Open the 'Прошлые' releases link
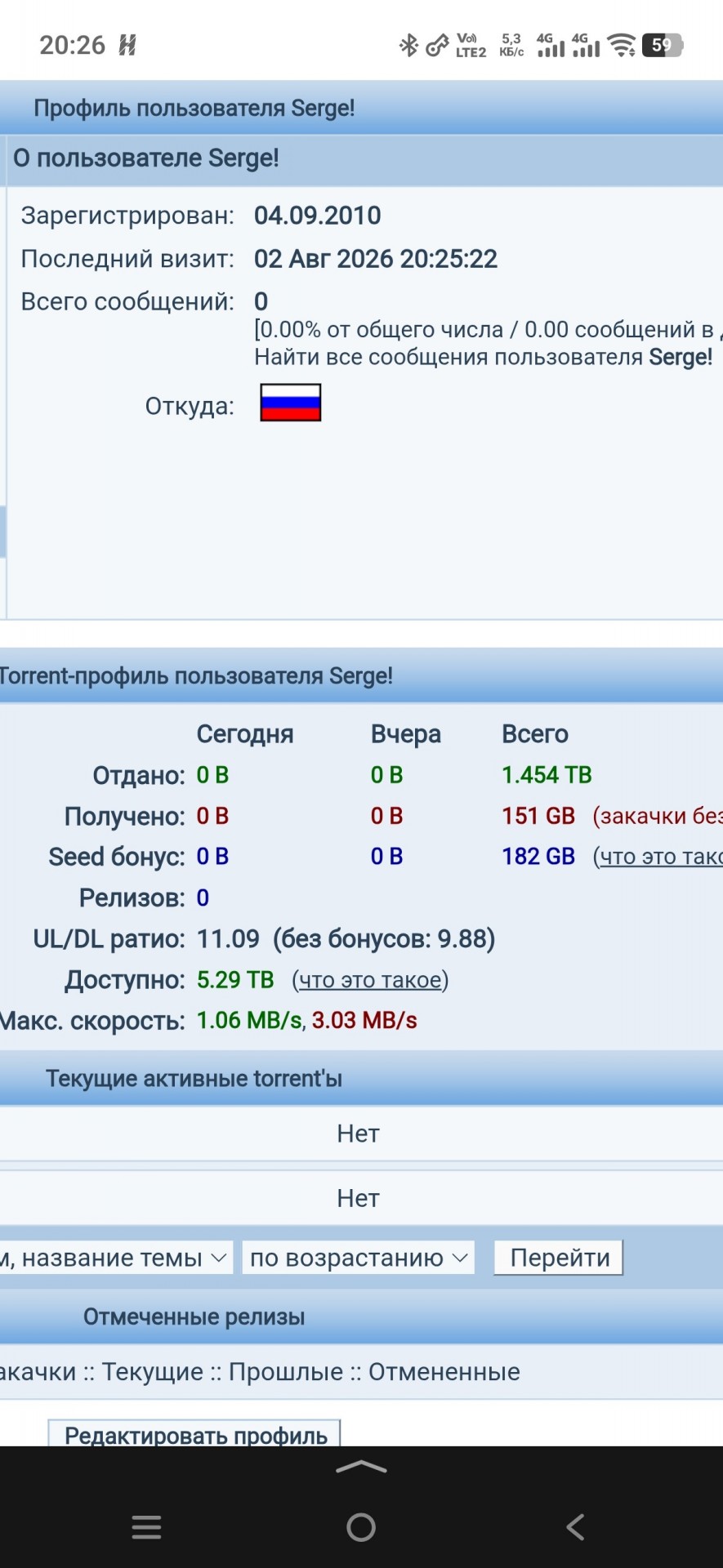Viewport: 723px width, 1568px height. 286,1372
